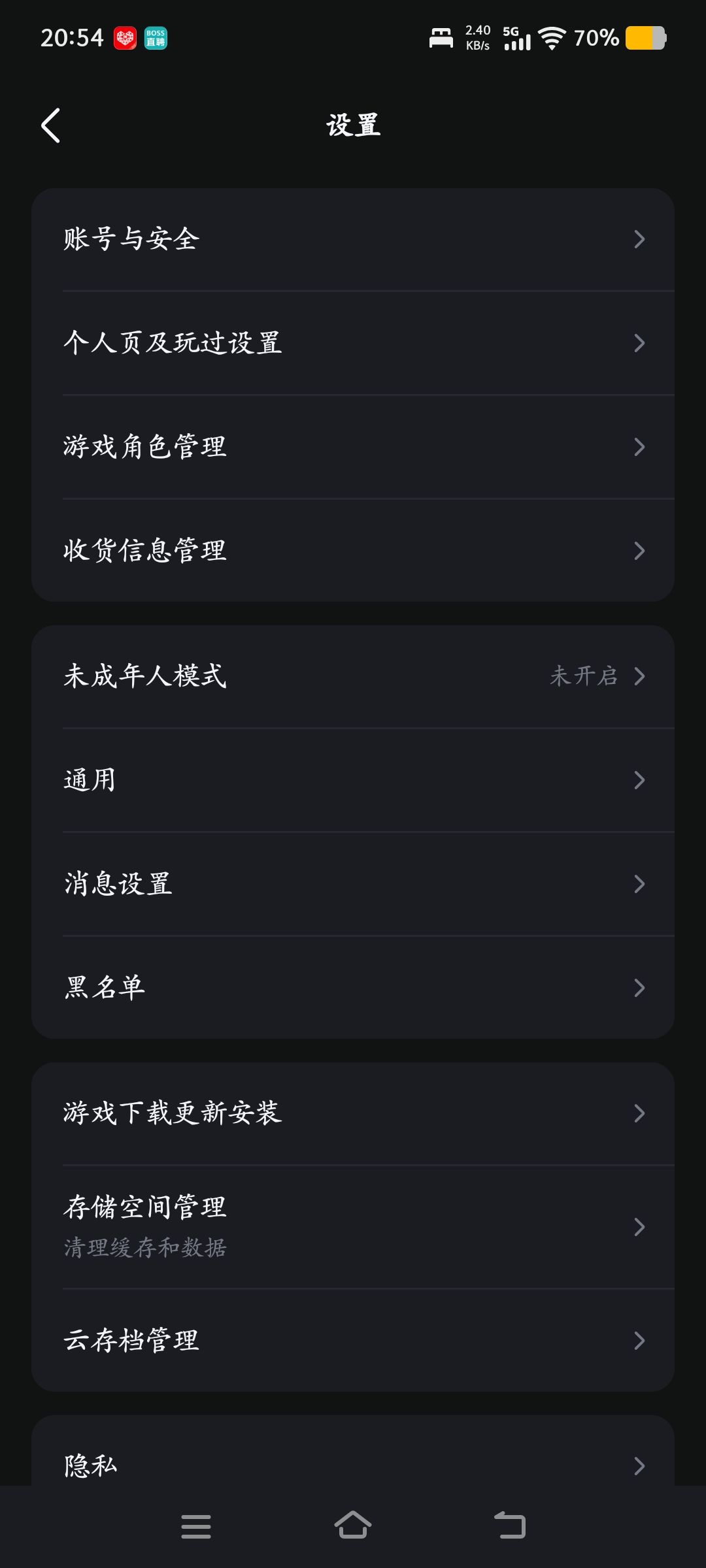Open 通用 settings
Image resolution: width=706 pixels, height=1568 pixels.
pos(353,780)
